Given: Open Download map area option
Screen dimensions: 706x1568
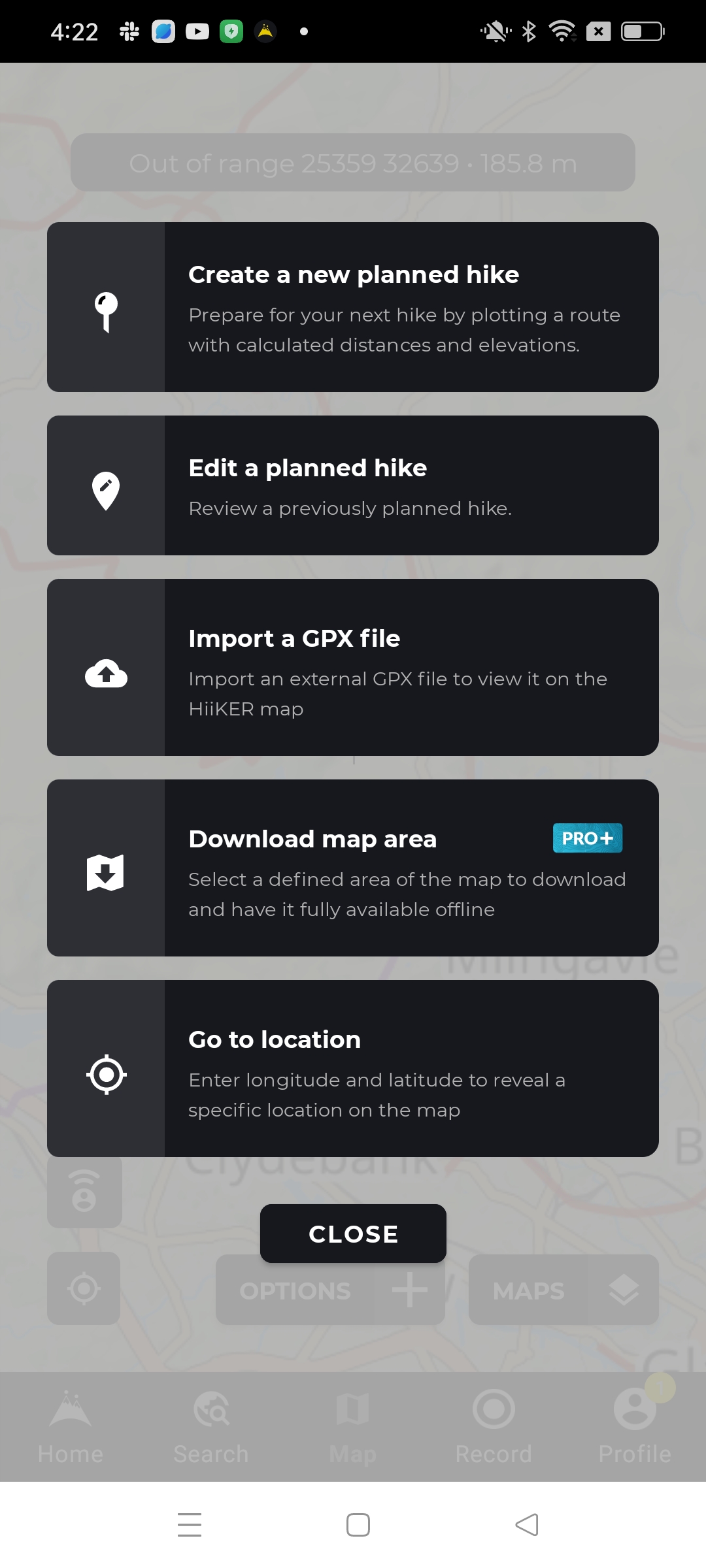Looking at the screenshot, I should click(353, 868).
